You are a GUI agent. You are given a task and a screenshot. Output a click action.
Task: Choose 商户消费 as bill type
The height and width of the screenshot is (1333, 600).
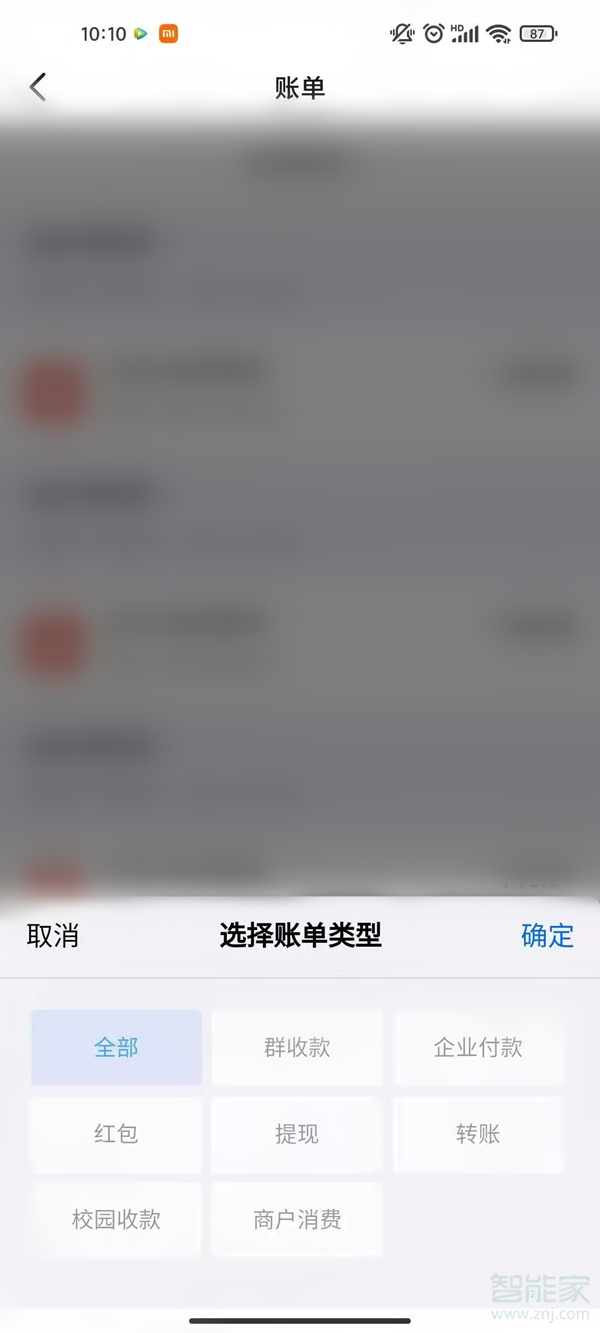click(297, 1220)
